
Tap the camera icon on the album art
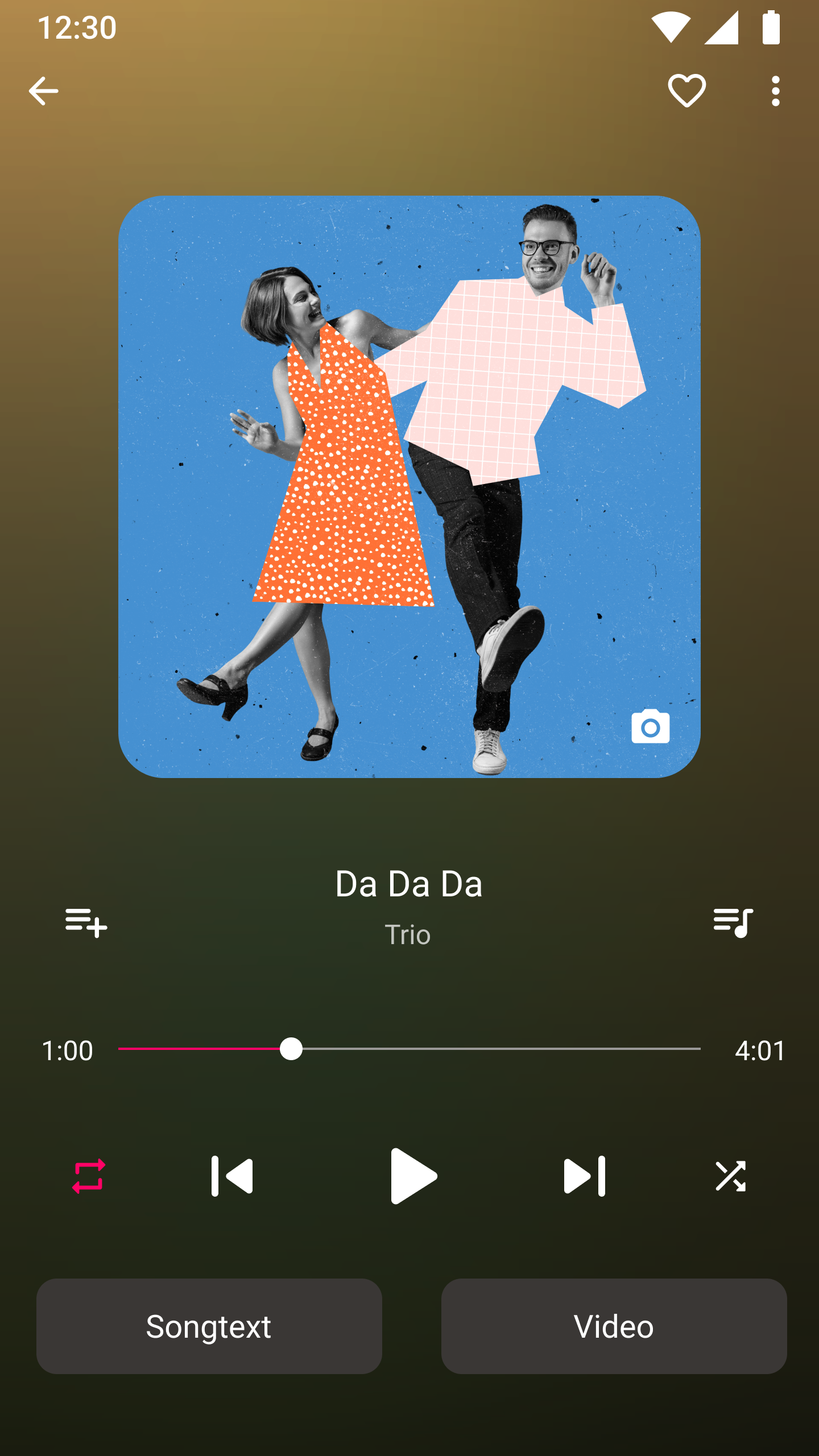click(x=650, y=726)
